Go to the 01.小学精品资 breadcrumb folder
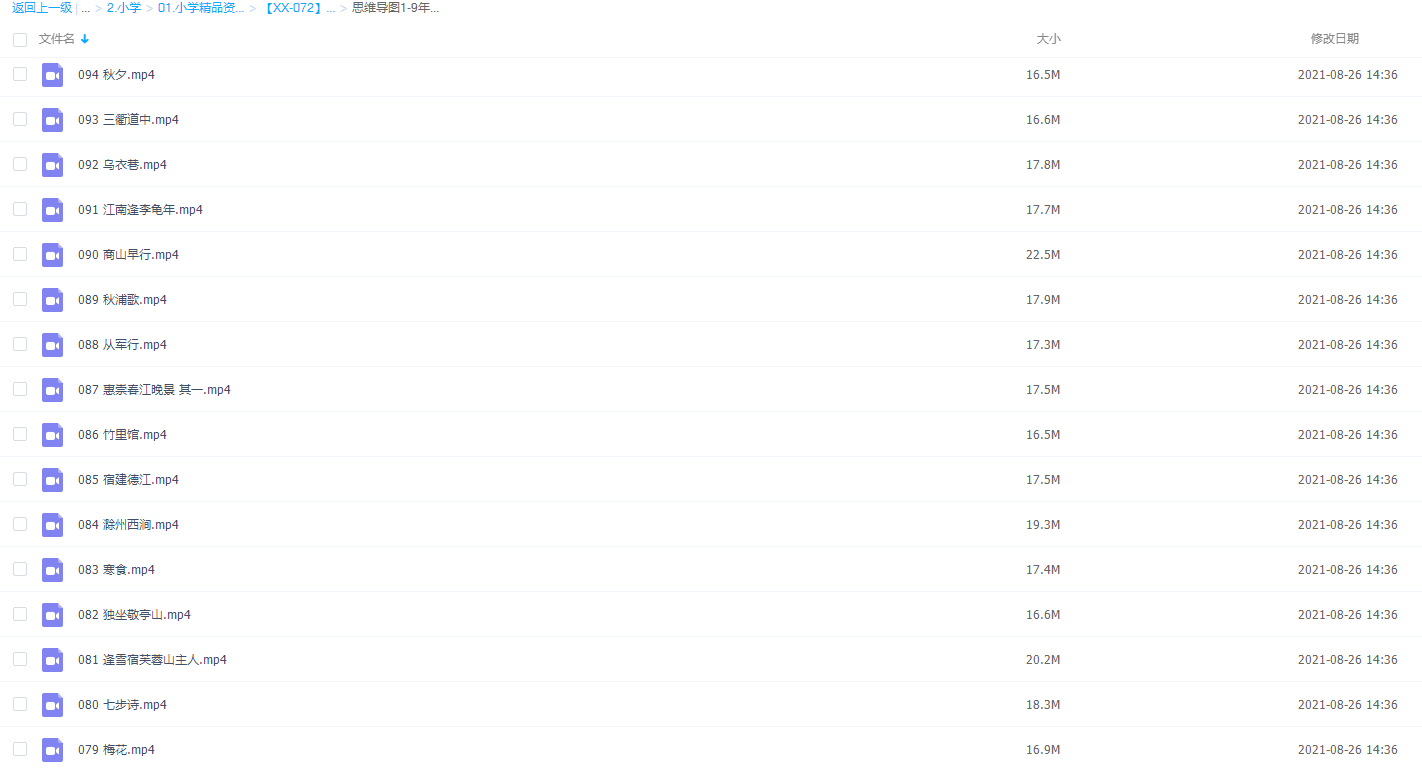Image resolution: width=1422 pixels, height=768 pixels. [200, 8]
